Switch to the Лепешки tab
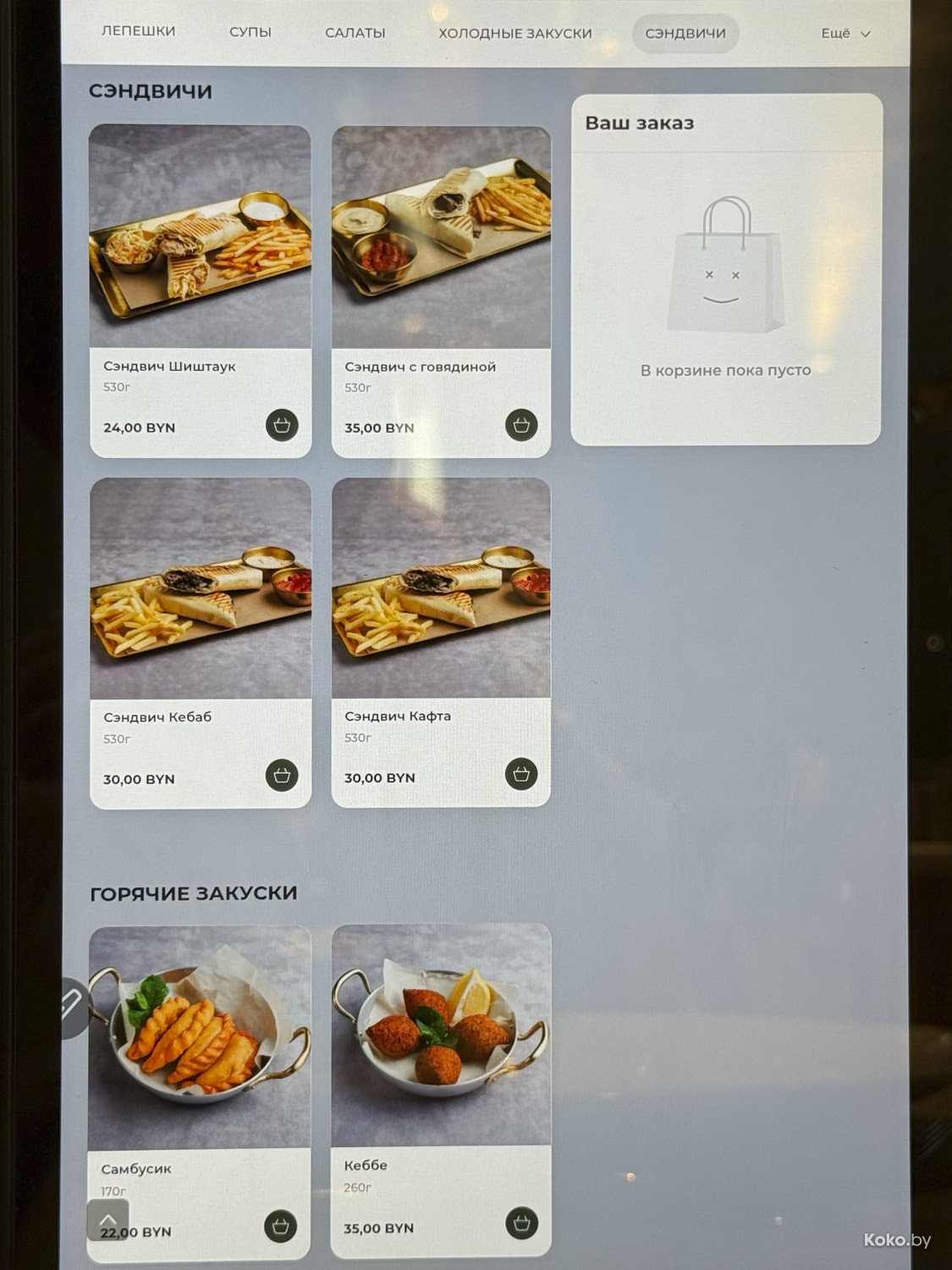 click(x=138, y=31)
